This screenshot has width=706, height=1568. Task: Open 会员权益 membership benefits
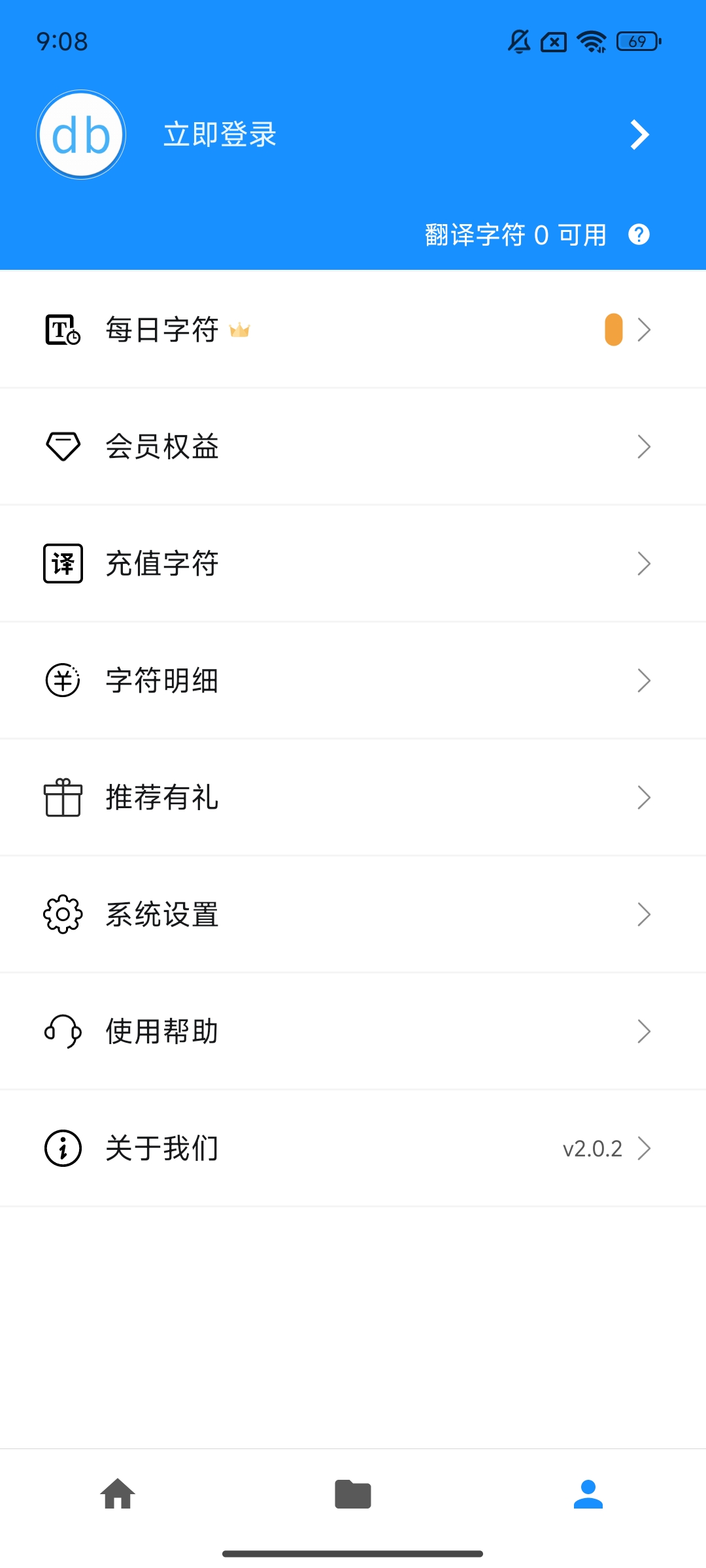coord(353,447)
